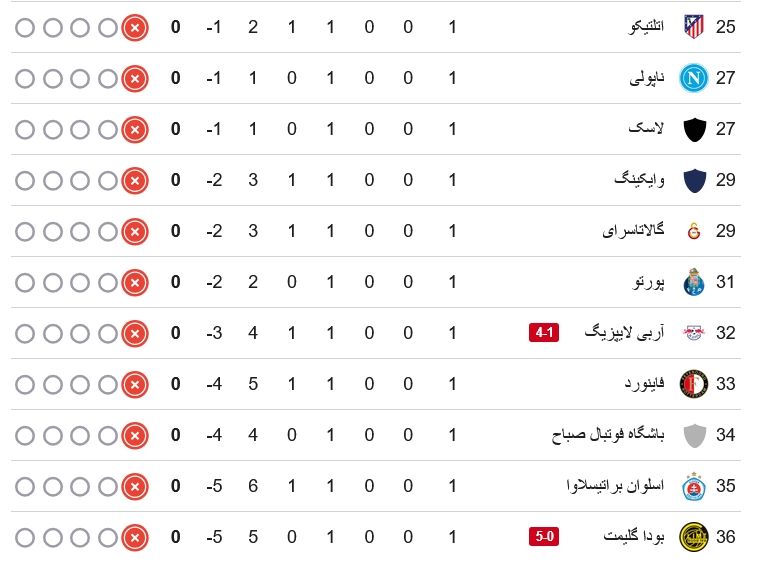Viewport: 761px width, 572px height.
Task: Tap the red loss icon in Atlético's row
Action: click(135, 28)
